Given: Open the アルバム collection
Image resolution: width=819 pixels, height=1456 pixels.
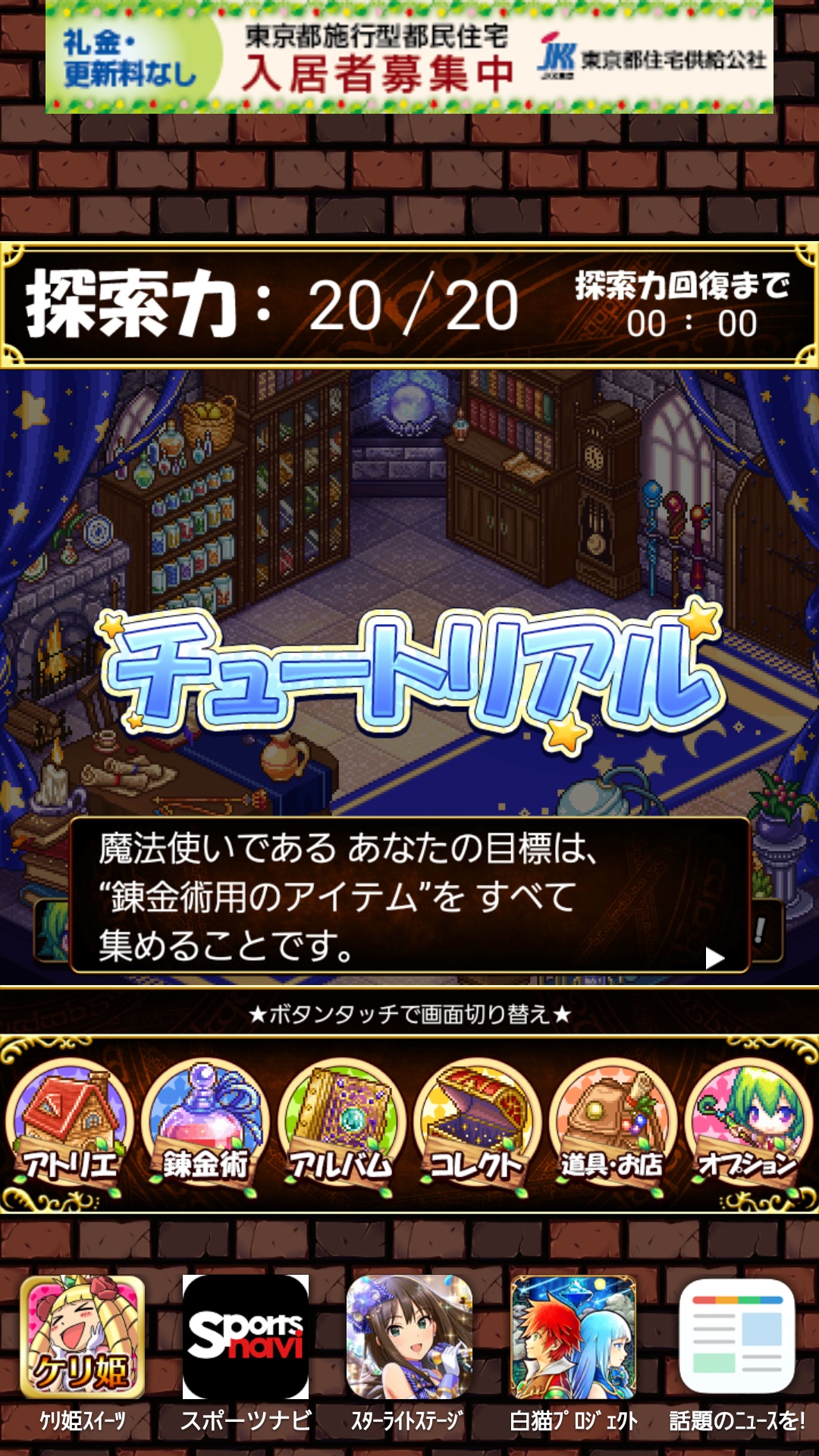Looking at the screenshot, I should pos(341,1124).
